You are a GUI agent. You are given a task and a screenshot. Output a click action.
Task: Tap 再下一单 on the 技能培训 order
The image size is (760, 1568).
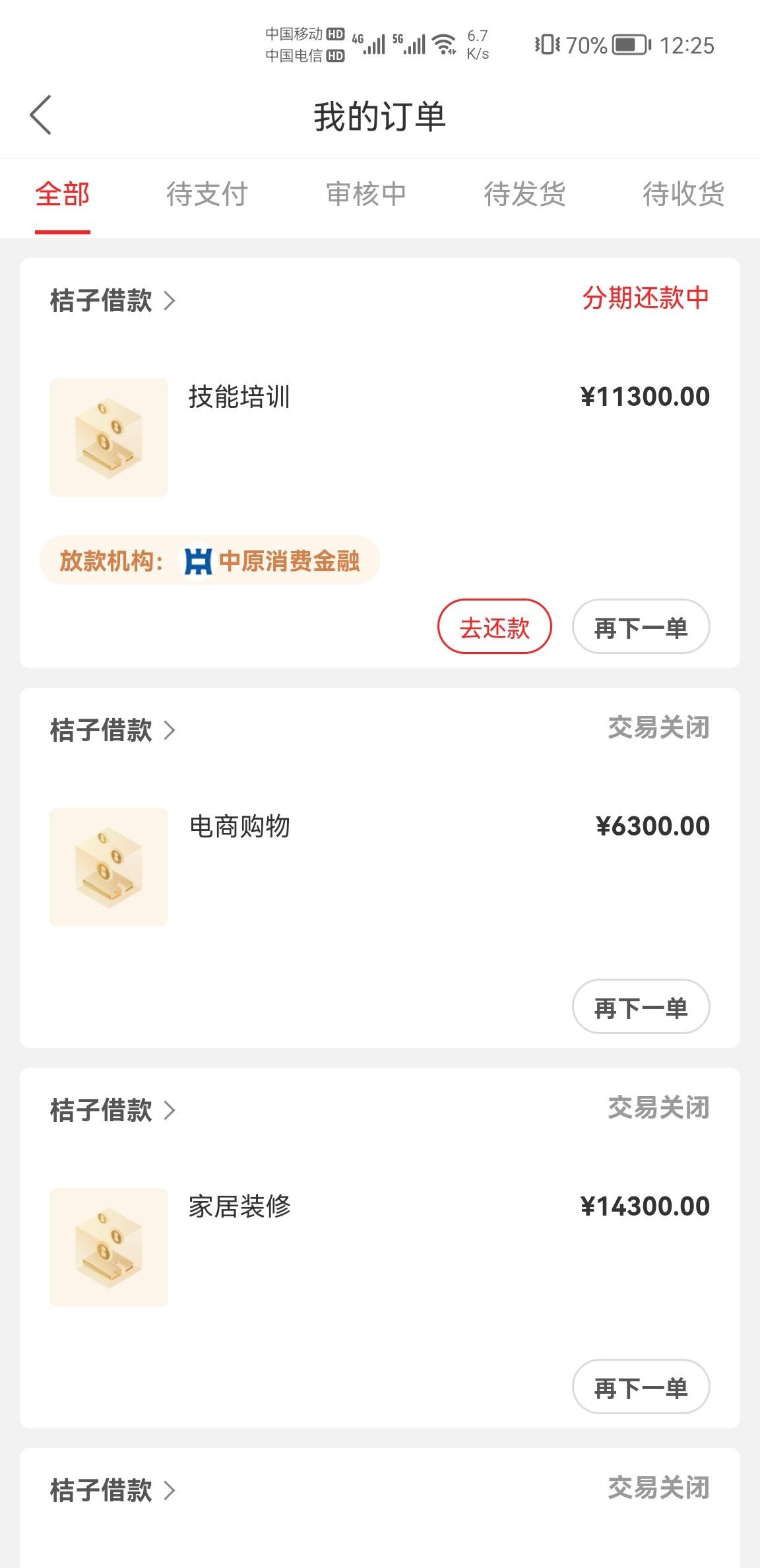[x=641, y=626]
